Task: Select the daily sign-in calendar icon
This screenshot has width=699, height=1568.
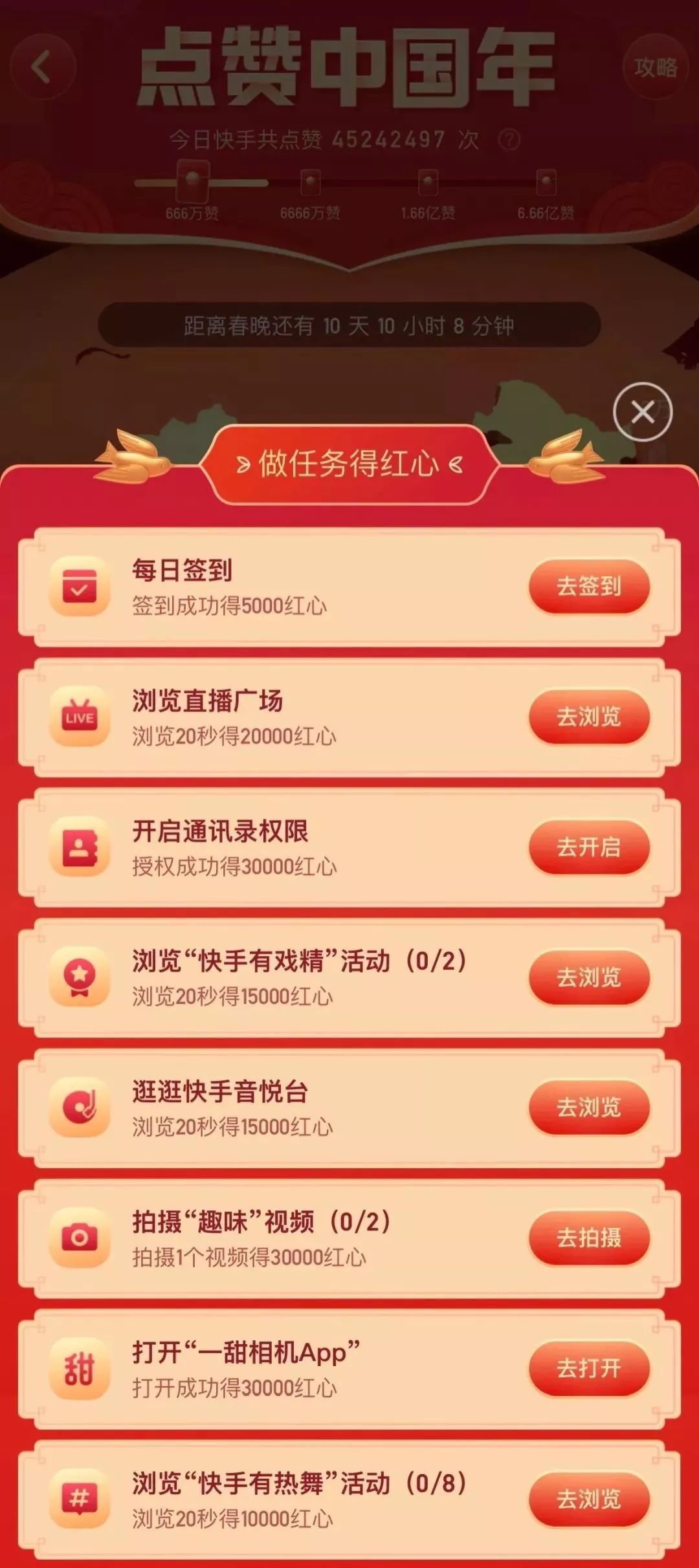Action: (x=80, y=586)
